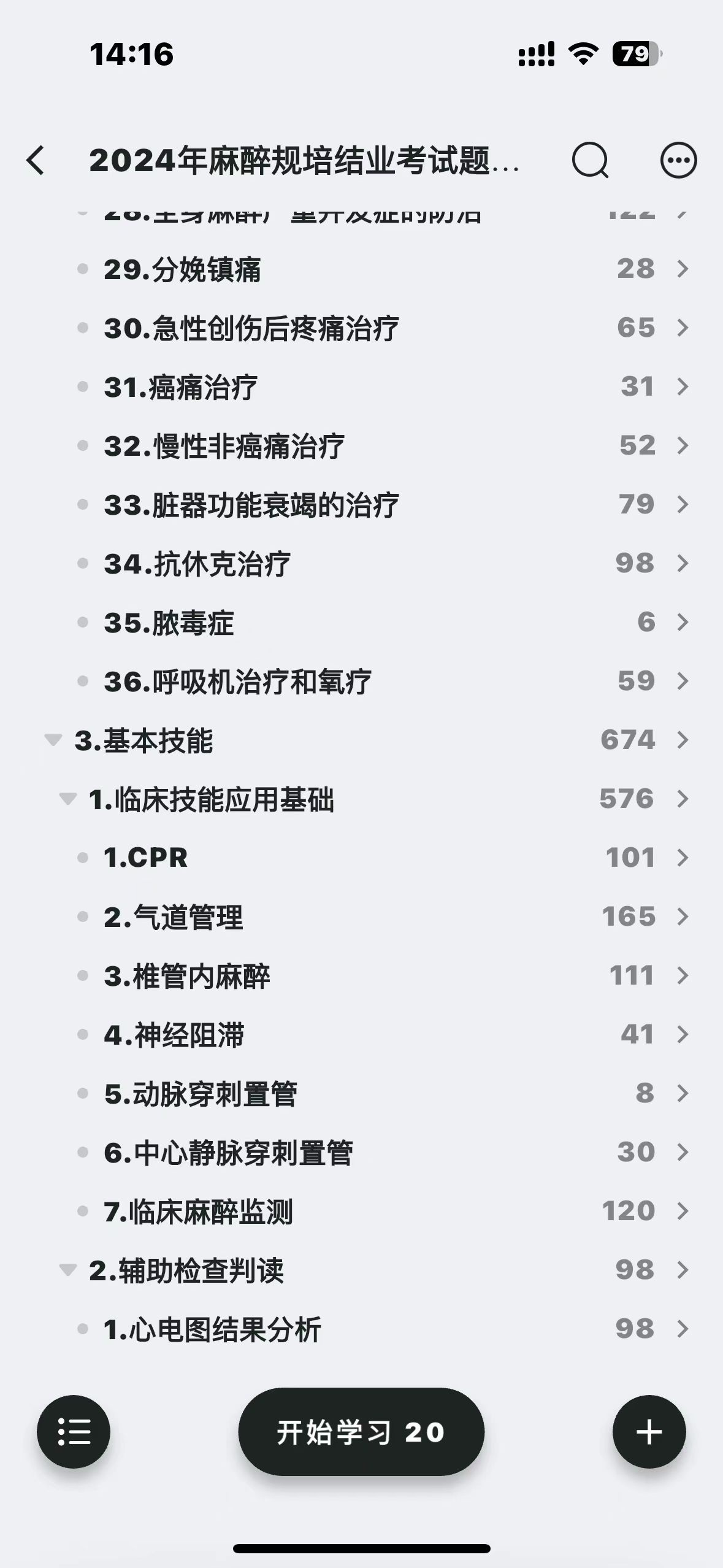Open the outline list button

coord(74,1432)
